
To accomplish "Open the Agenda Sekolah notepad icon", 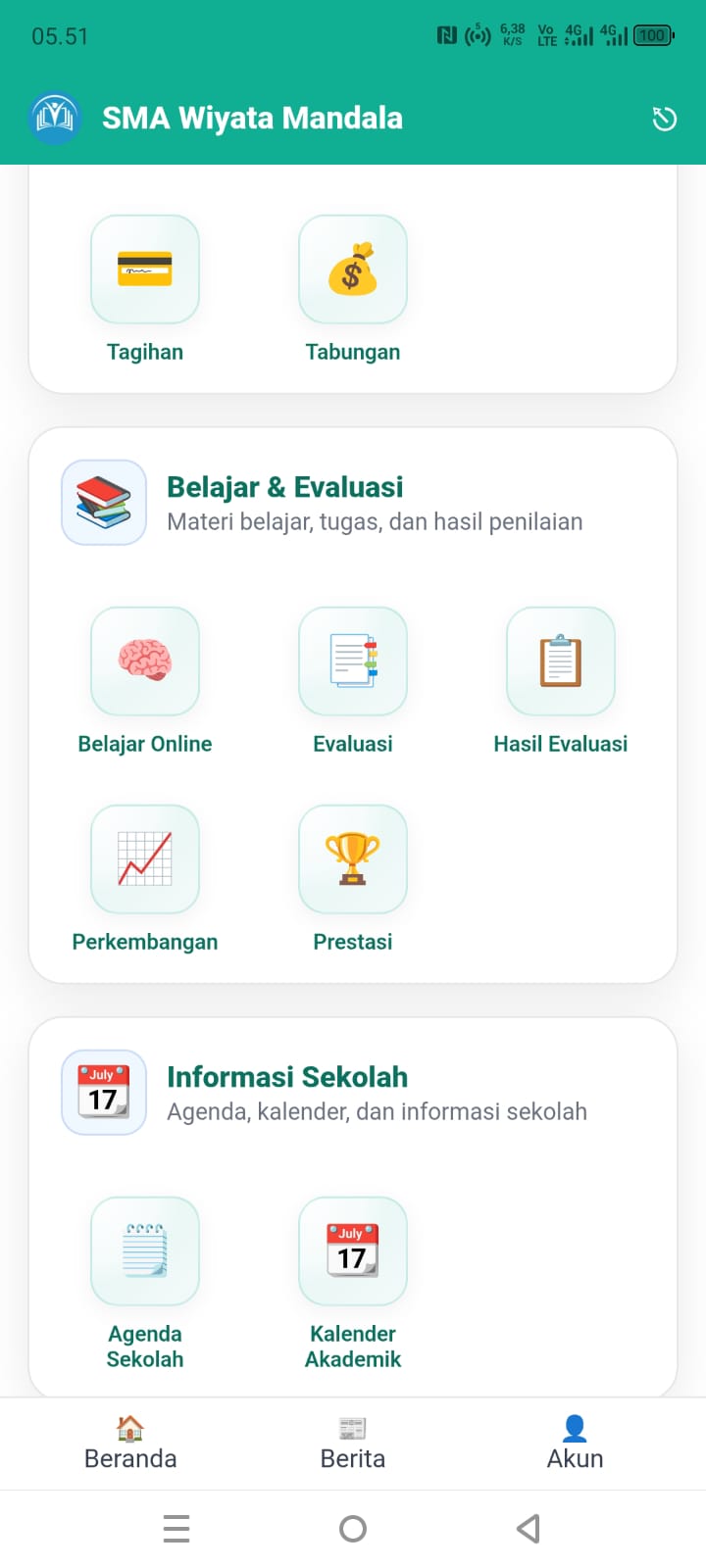I will [145, 1251].
